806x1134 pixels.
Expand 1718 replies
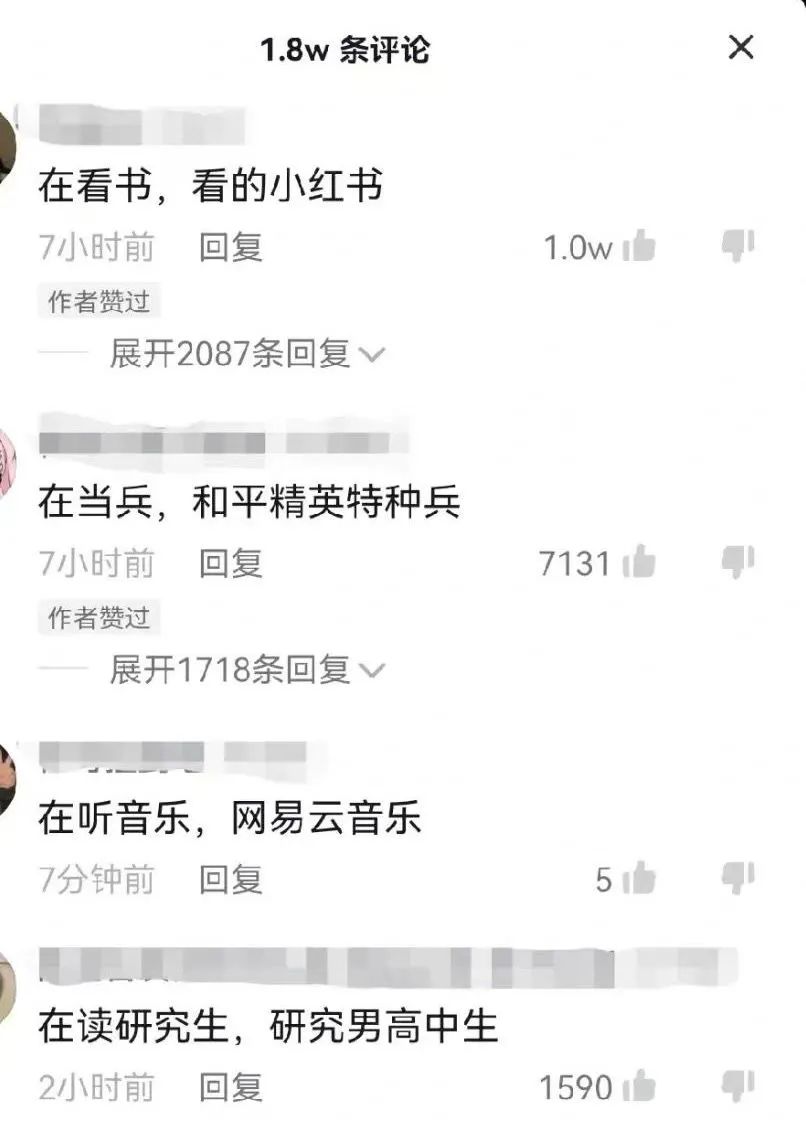246,670
